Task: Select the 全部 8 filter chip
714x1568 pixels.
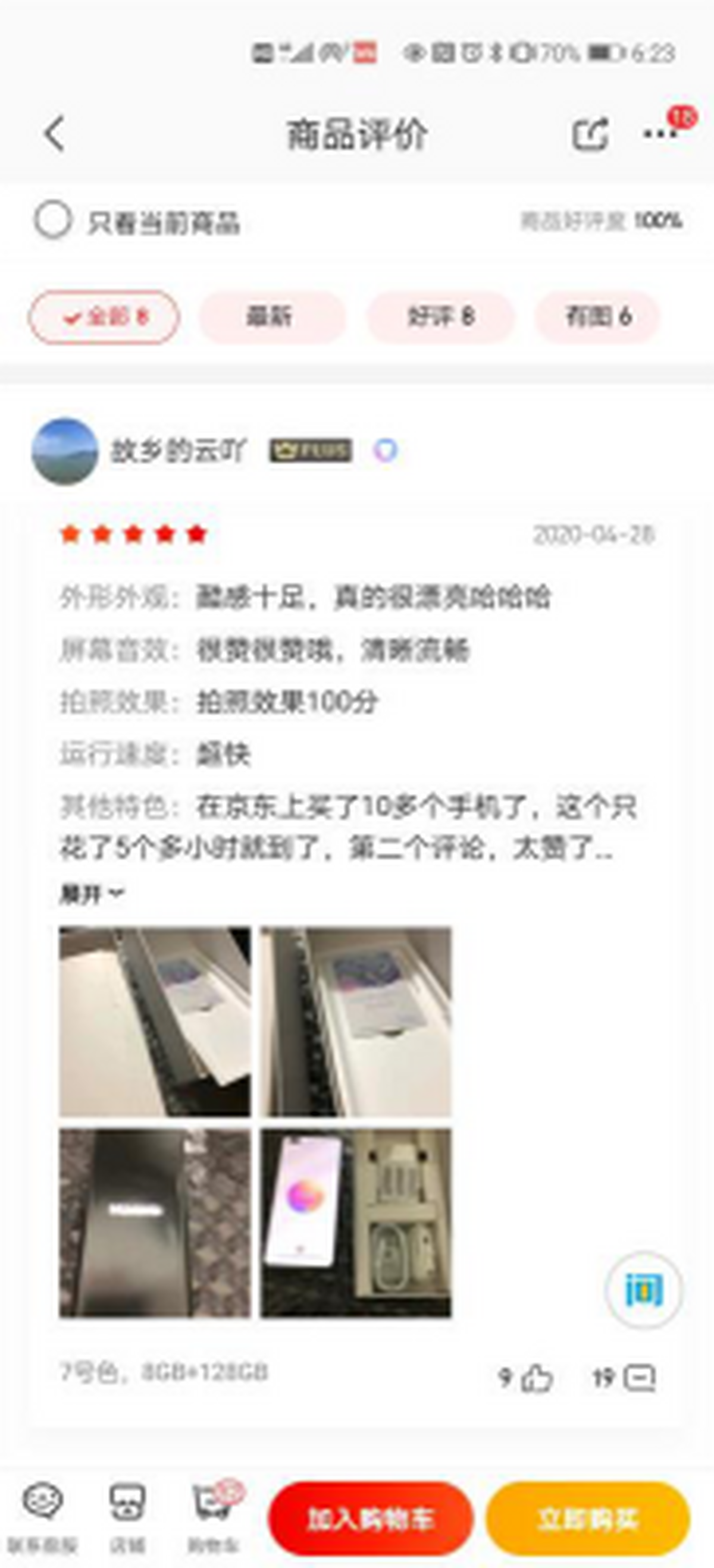Action: tap(104, 317)
